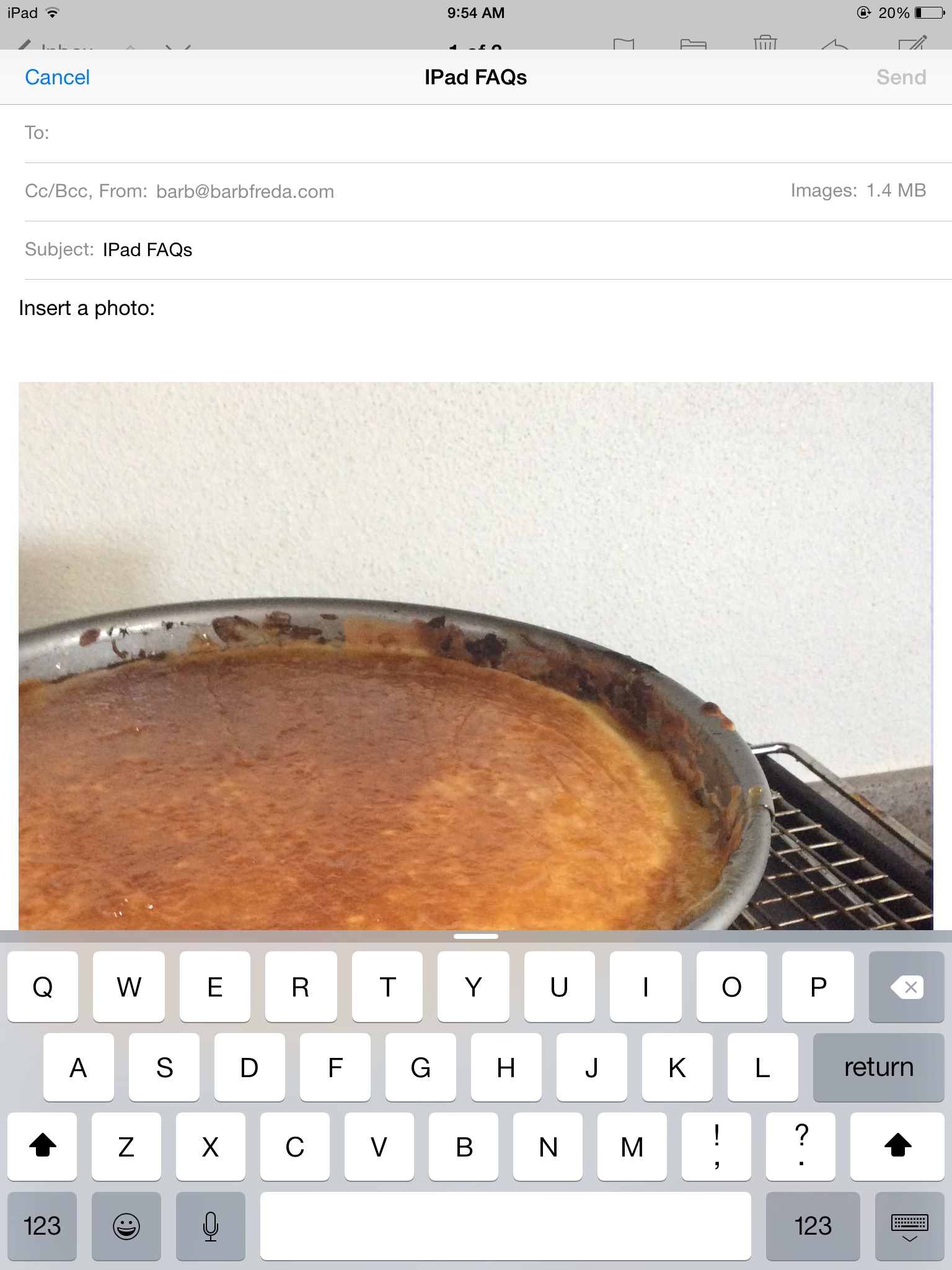Select the inserted cake photo
The height and width of the screenshot is (1270, 952).
[475, 655]
